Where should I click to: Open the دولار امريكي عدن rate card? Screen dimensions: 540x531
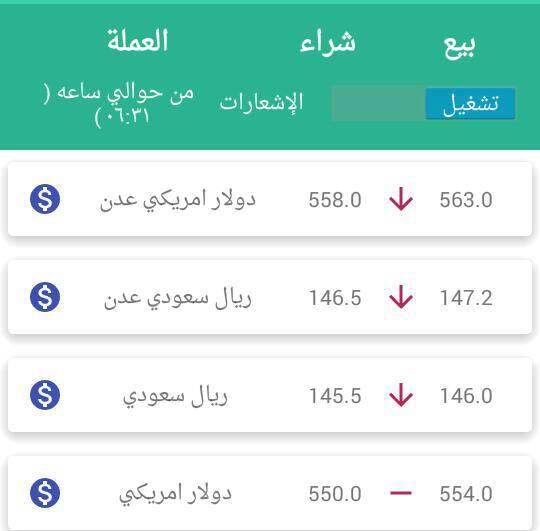tap(270, 199)
